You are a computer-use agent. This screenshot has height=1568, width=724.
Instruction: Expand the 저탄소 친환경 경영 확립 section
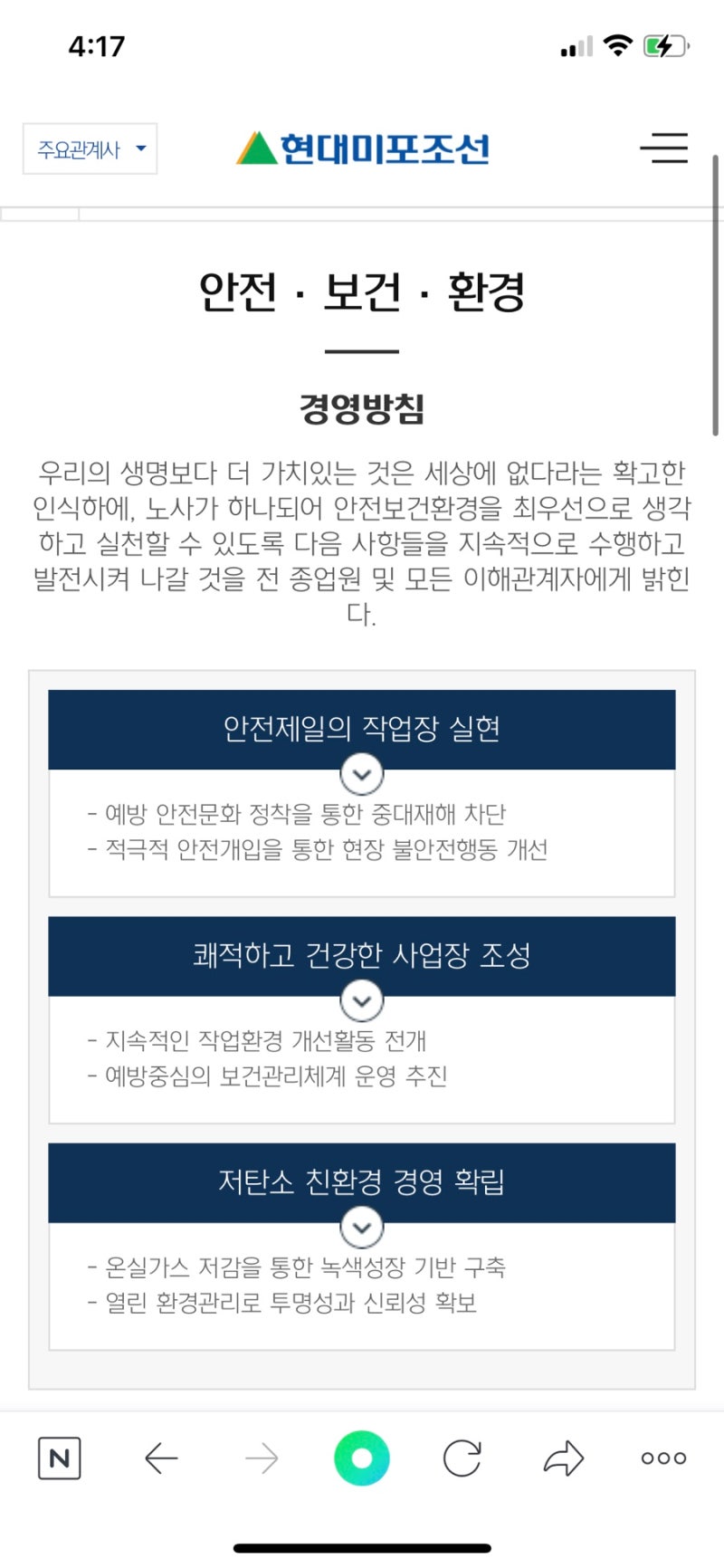362,1227
